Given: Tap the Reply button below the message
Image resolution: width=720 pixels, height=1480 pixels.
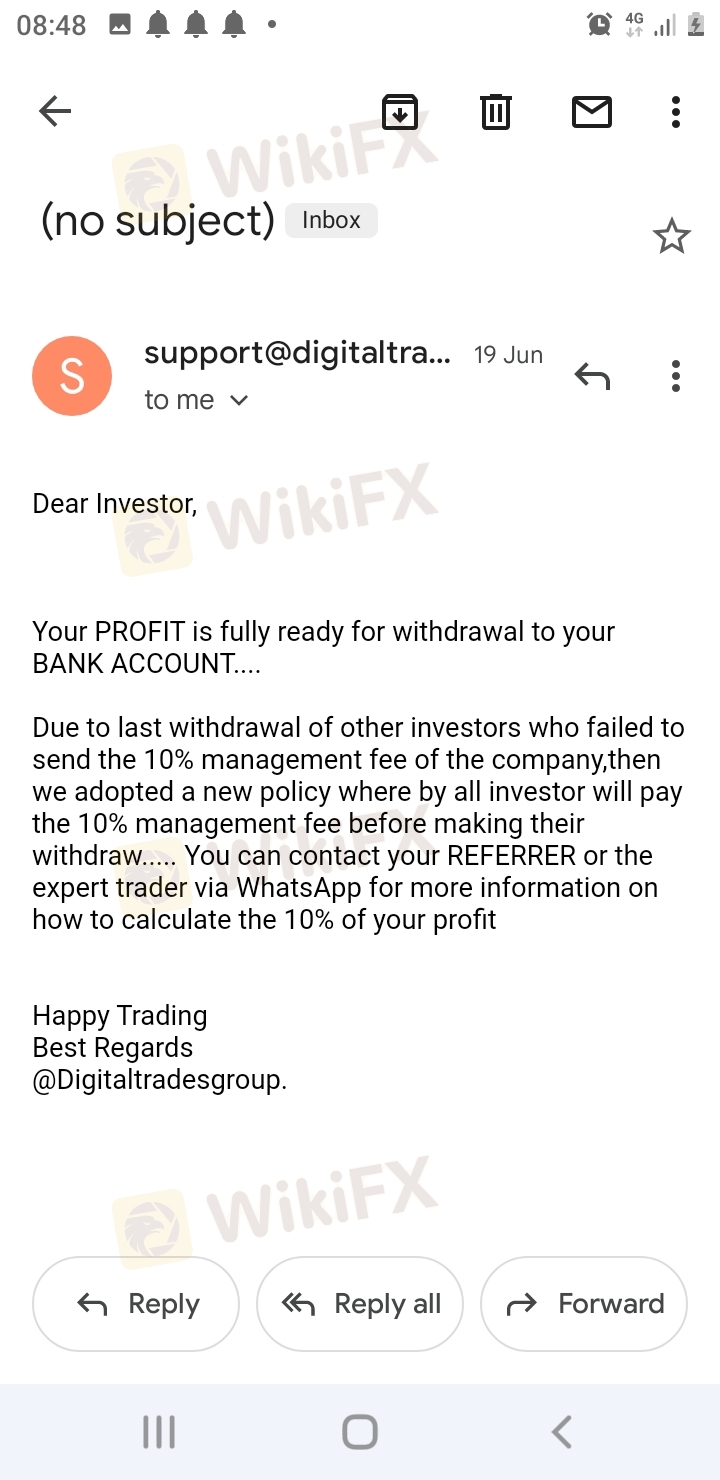Looking at the screenshot, I should [136, 1304].
